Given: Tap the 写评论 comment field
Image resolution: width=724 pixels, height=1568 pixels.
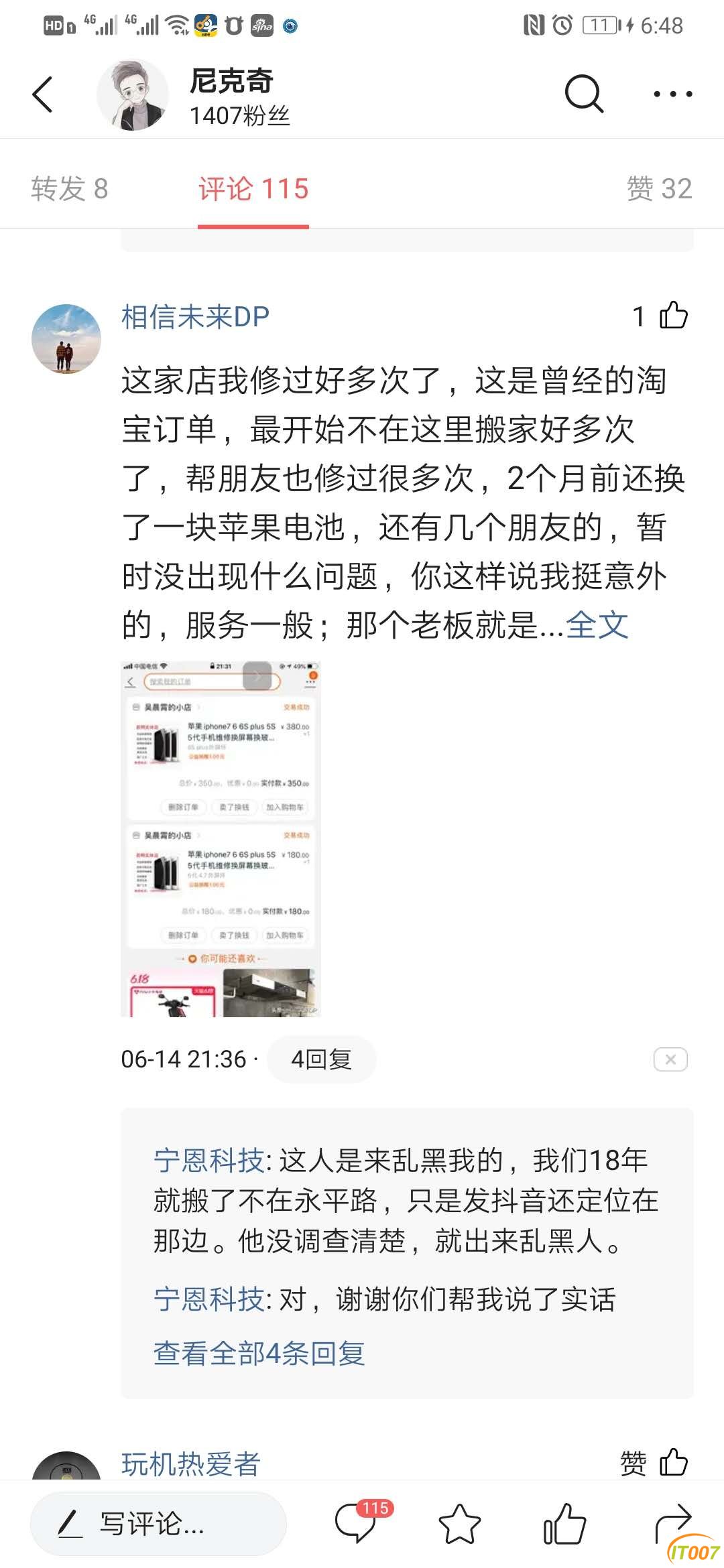Looking at the screenshot, I should (158, 1524).
